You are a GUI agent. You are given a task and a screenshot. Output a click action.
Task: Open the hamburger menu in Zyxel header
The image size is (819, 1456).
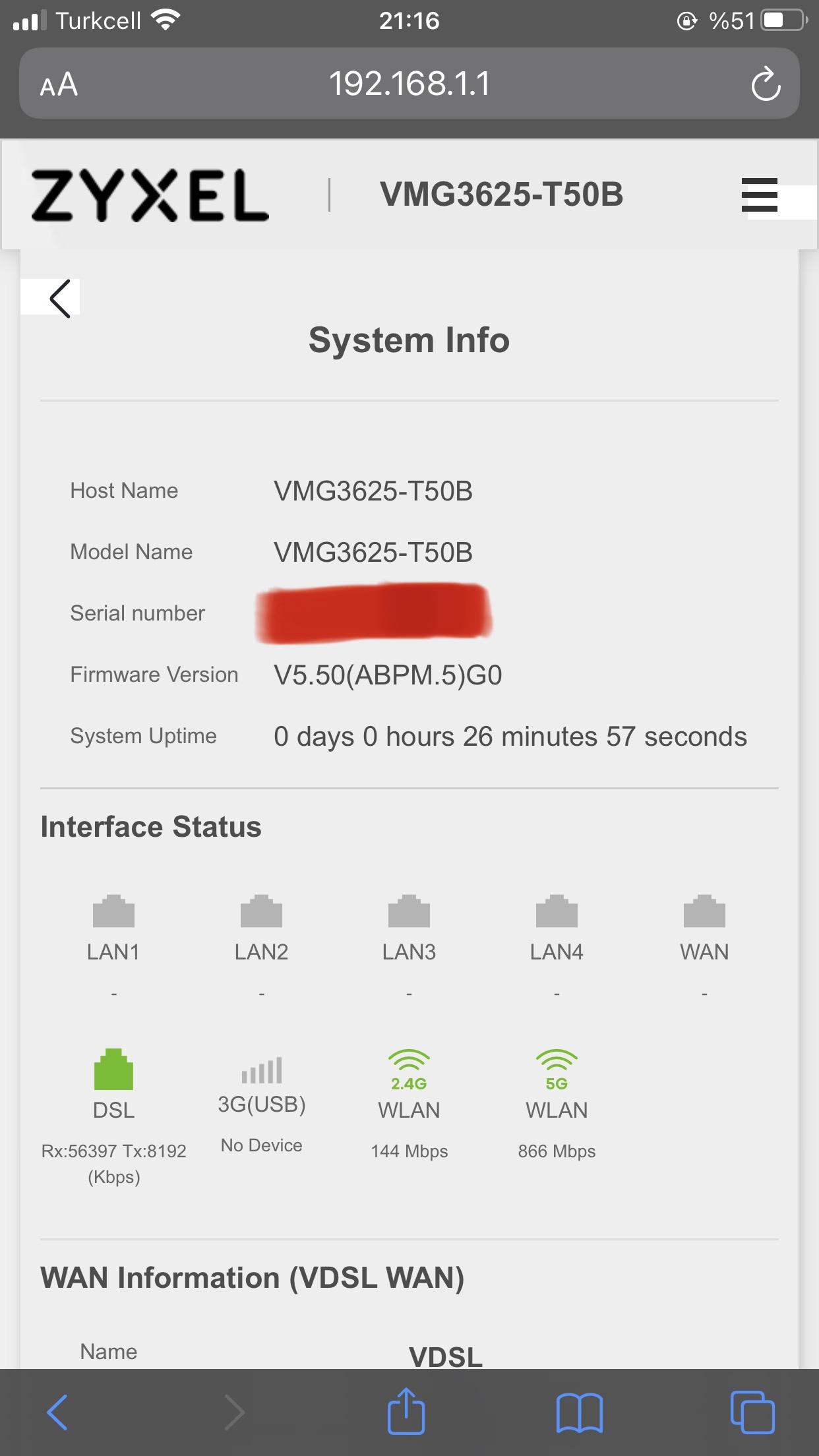click(x=759, y=195)
